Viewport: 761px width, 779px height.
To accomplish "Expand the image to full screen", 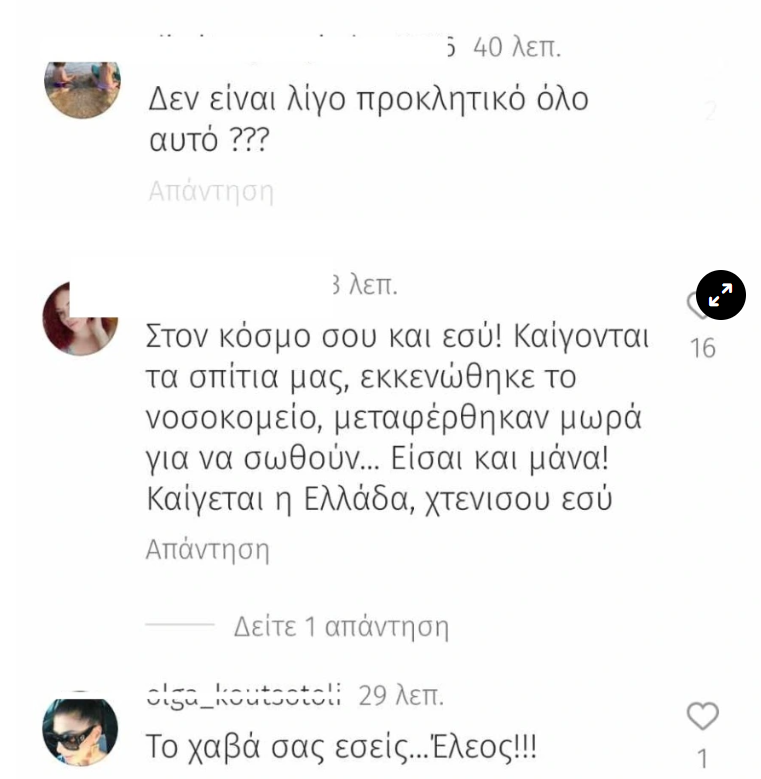I will tap(720, 295).
